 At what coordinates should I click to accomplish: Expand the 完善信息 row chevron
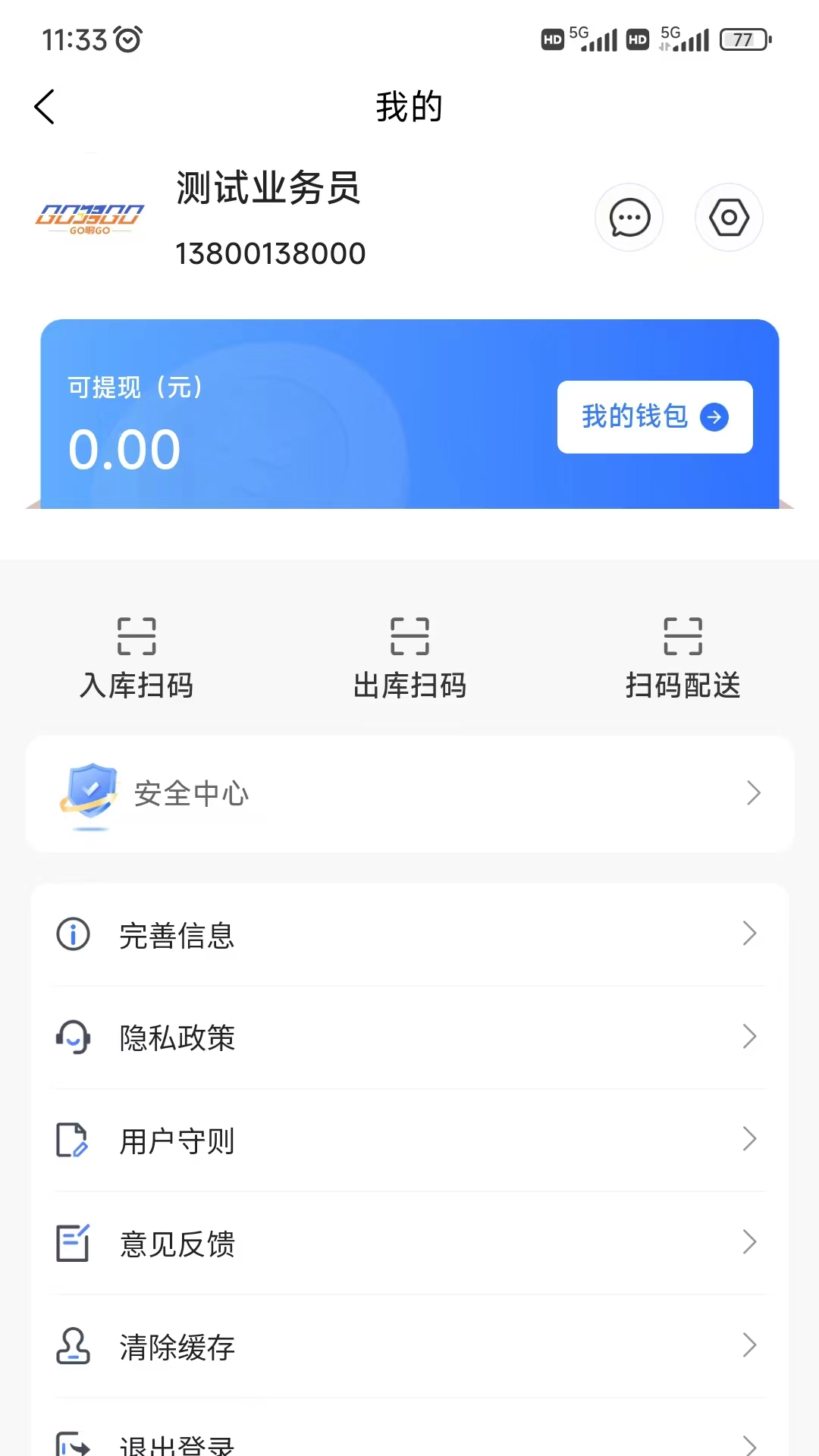tap(749, 934)
